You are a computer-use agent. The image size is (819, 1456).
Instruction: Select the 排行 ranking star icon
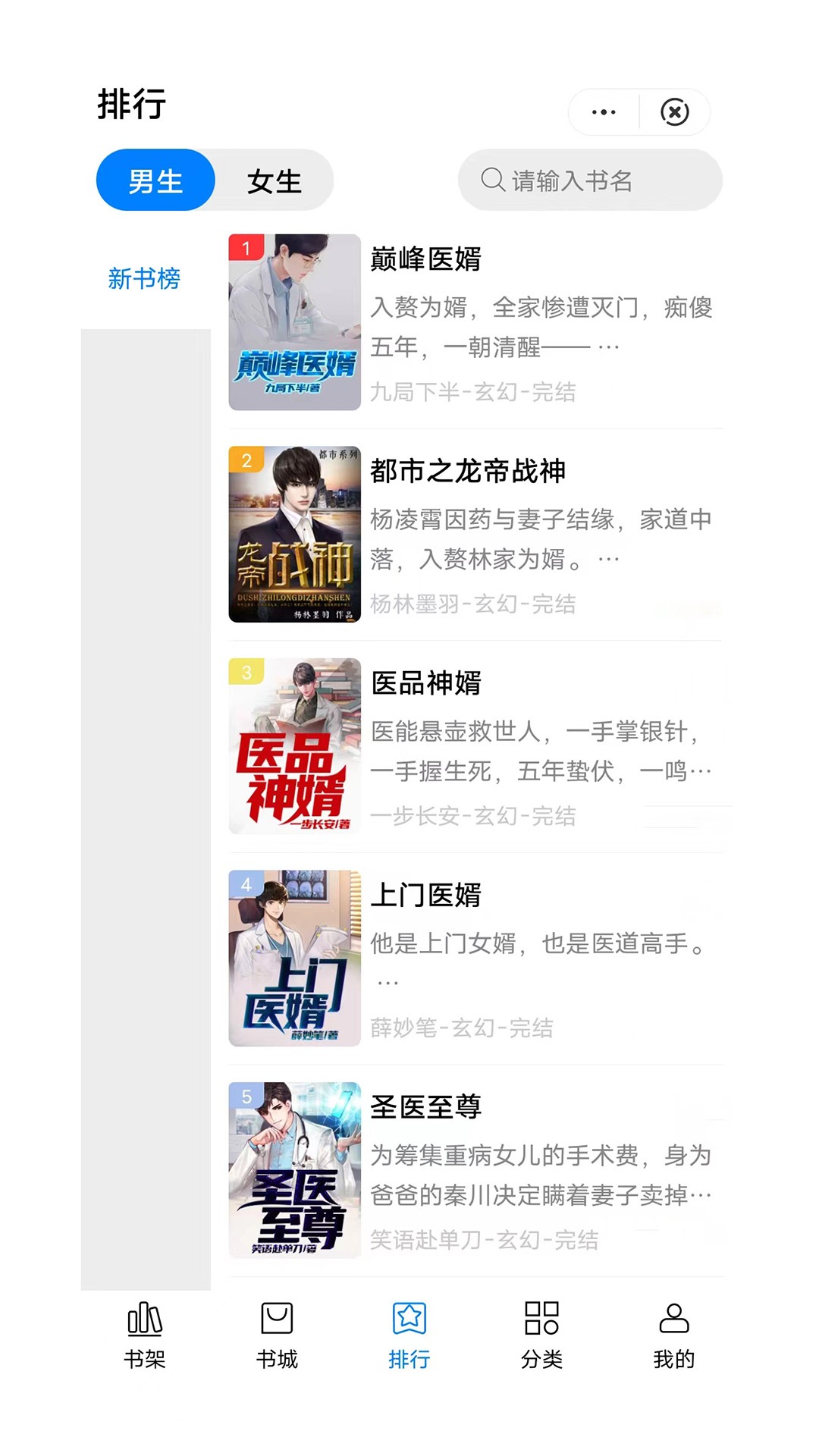tap(409, 1319)
